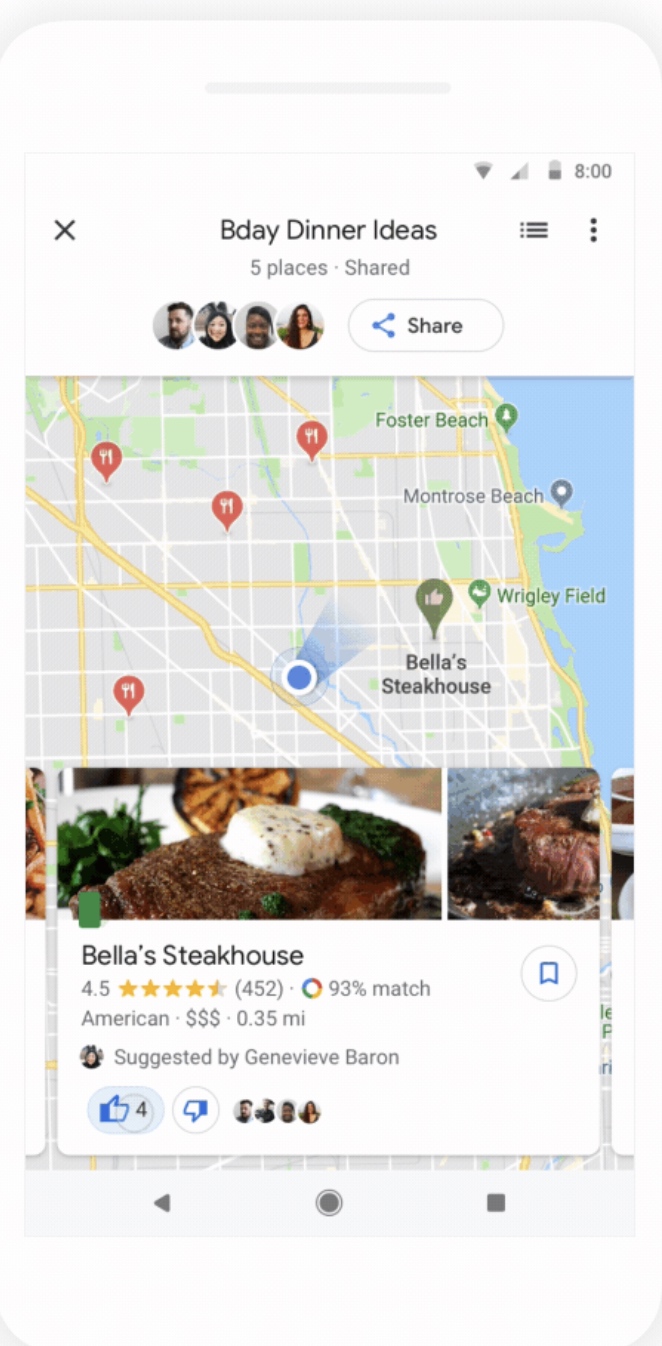Upvote Bella's Steakhouse with thumbs up
Image resolution: width=662 pixels, height=1346 pixels.
coord(125,1110)
